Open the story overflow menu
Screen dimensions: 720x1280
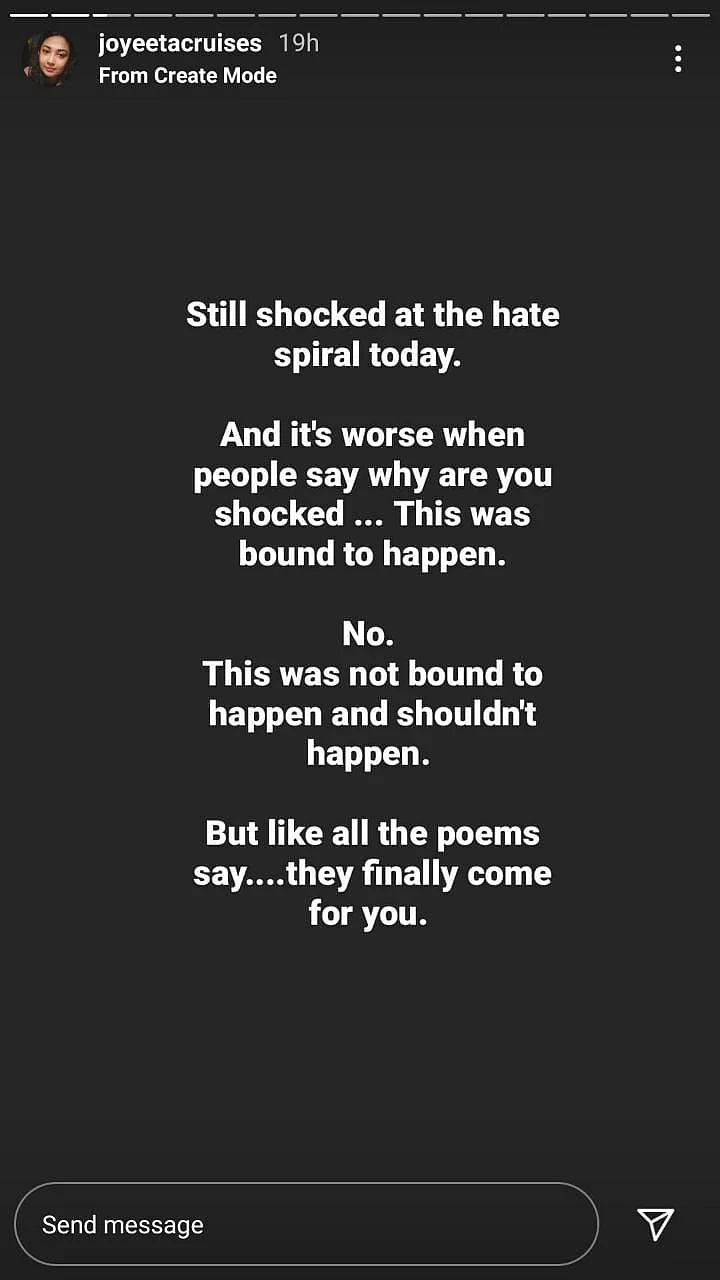pos(678,59)
